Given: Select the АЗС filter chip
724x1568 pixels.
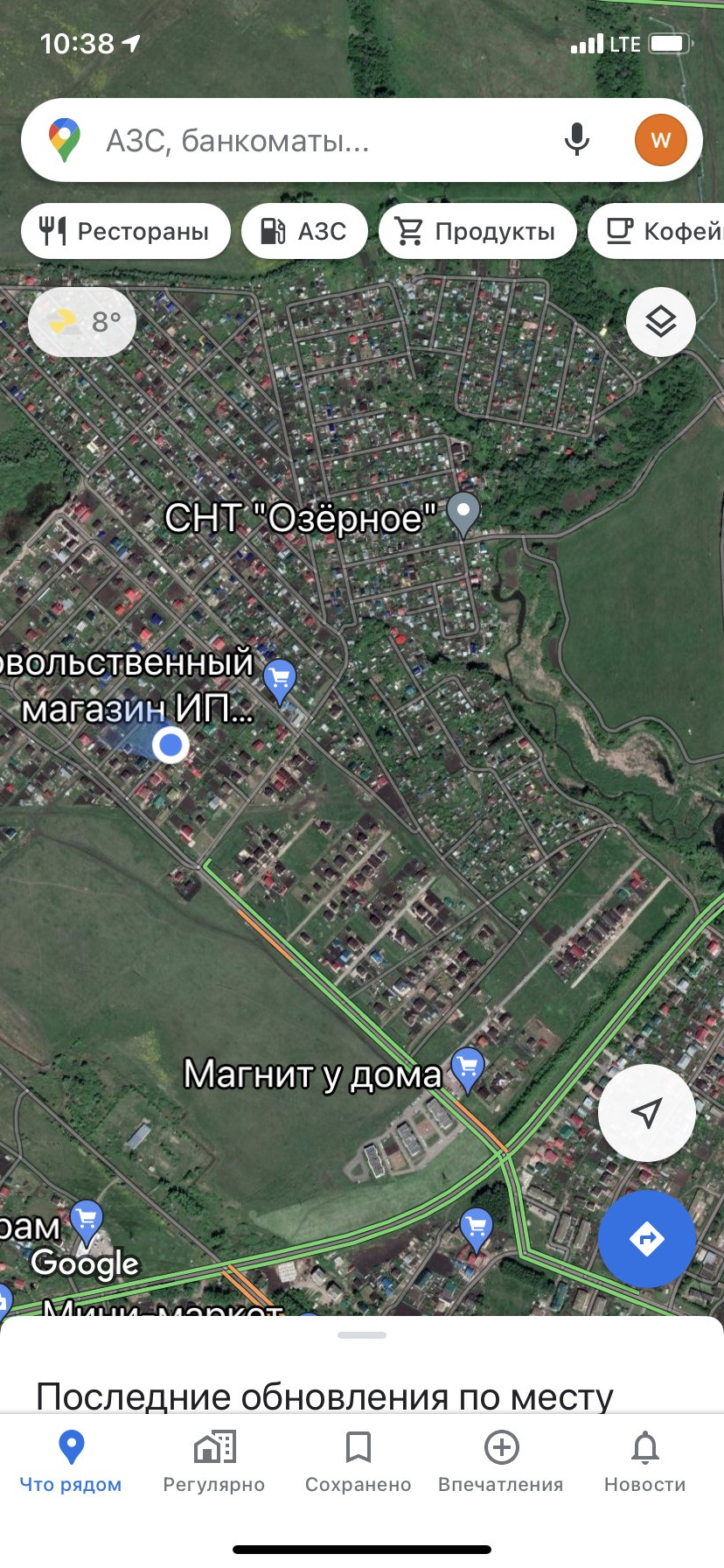Looking at the screenshot, I should [x=304, y=231].
